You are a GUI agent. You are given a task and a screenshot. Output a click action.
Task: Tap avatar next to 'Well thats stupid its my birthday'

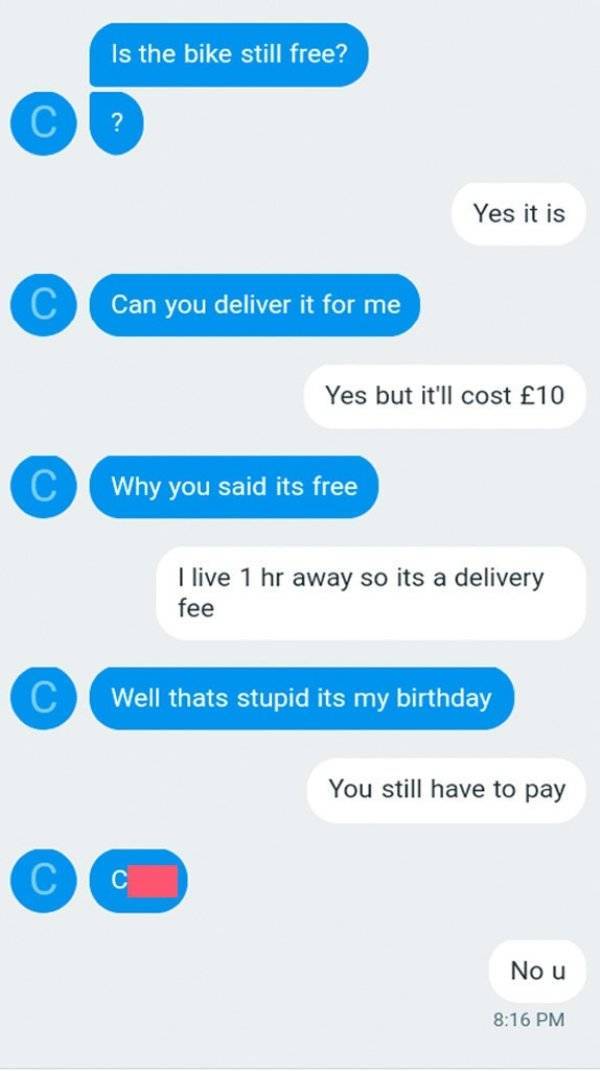coord(42,698)
